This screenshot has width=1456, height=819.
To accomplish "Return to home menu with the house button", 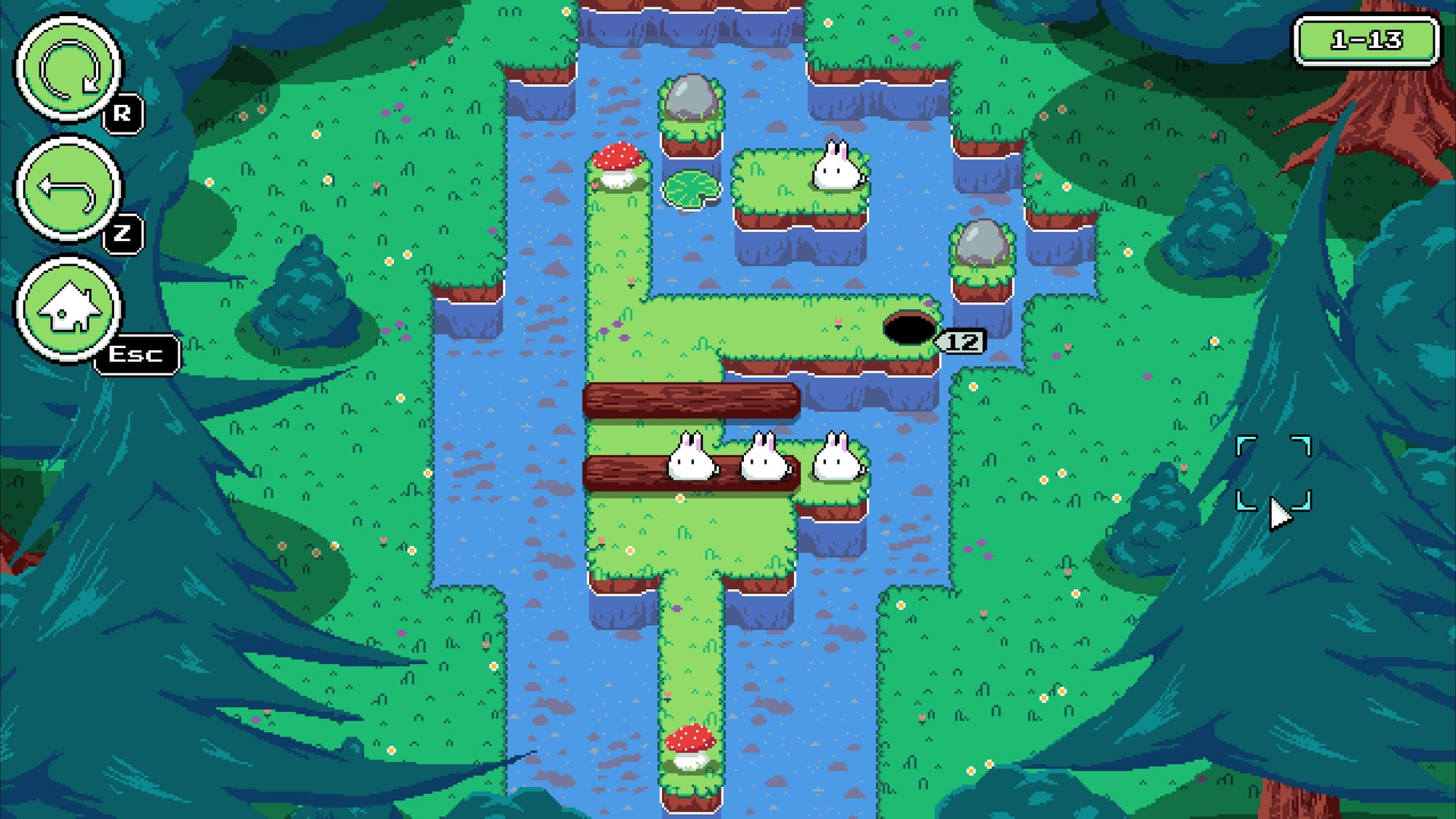I will click(68, 309).
